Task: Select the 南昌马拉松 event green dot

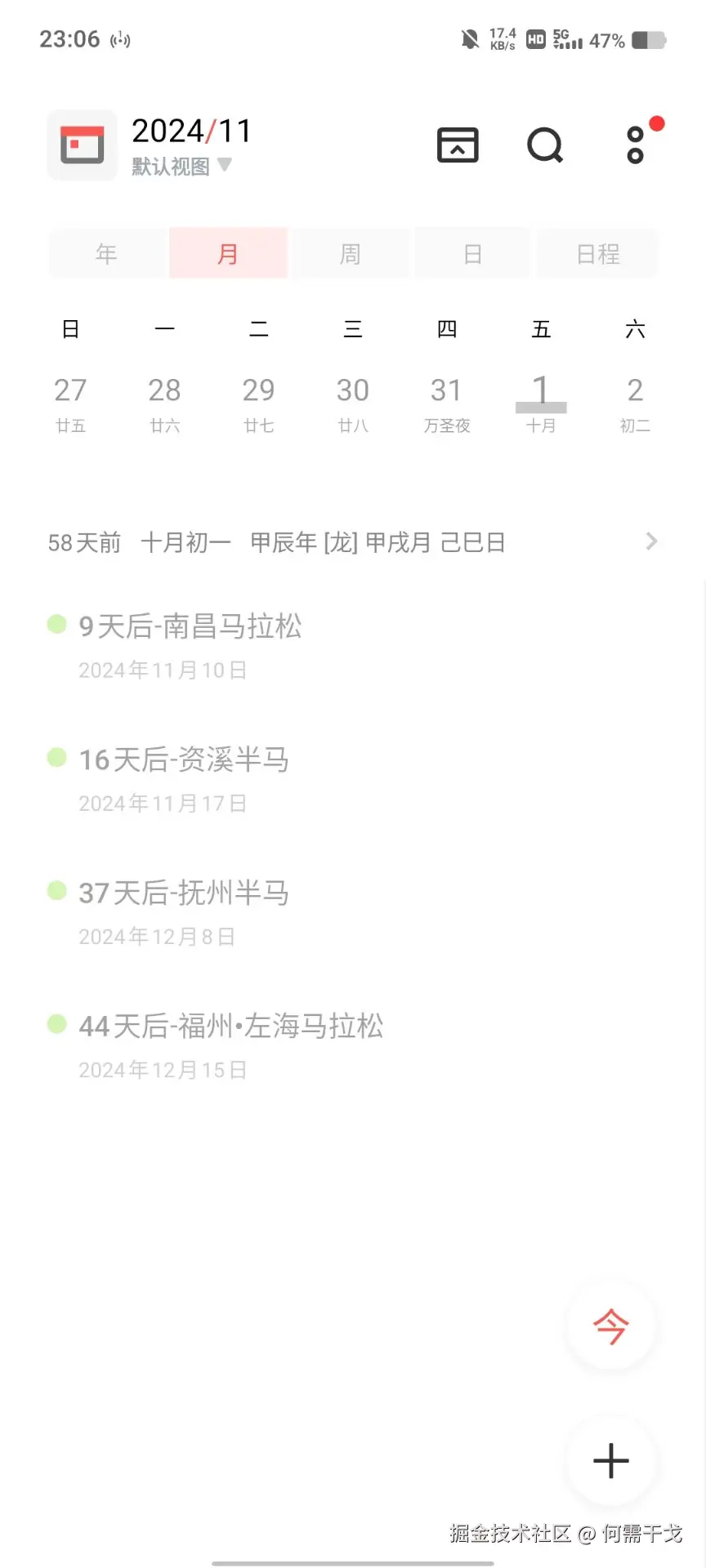Action: click(56, 624)
